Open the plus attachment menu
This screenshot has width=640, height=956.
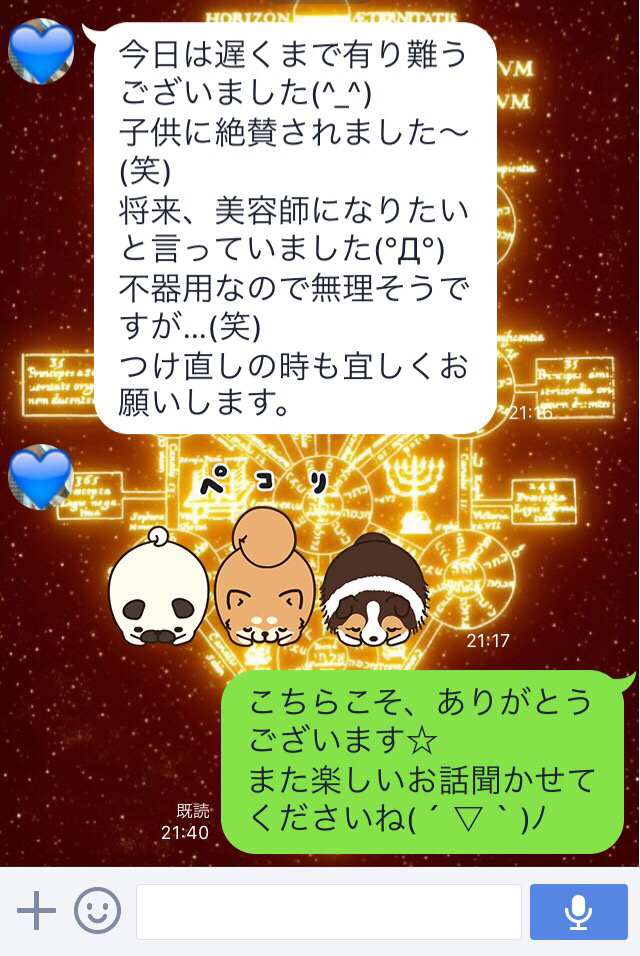pyautogui.click(x=36, y=911)
